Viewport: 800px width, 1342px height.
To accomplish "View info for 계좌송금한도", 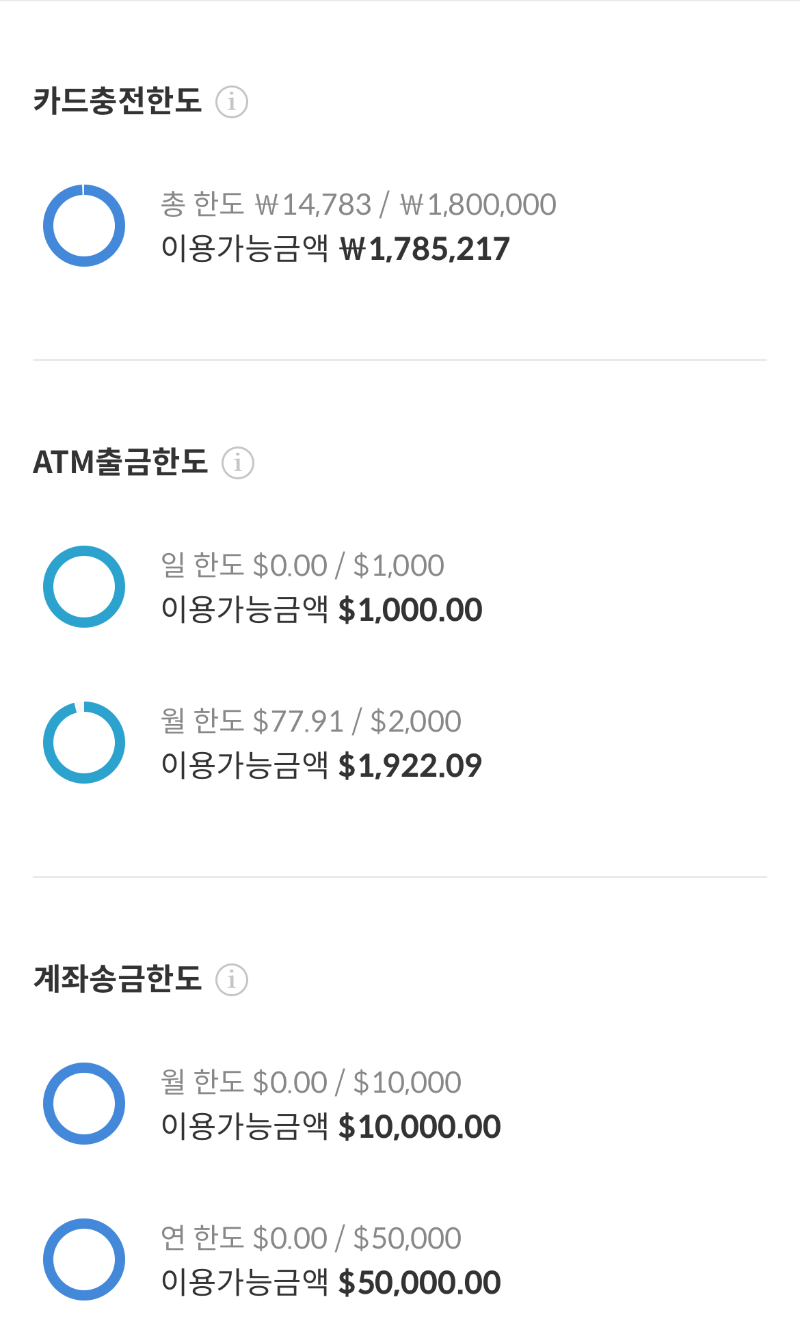I will pos(232,980).
